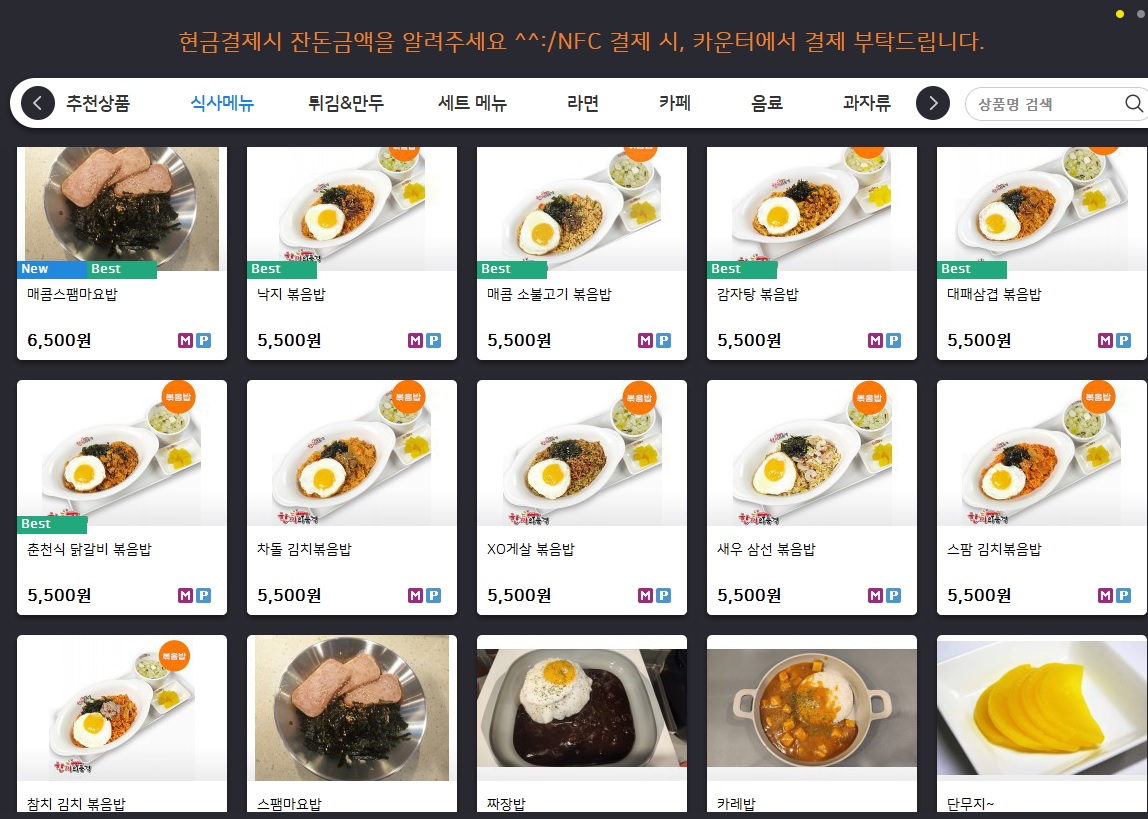Go to previous menu categories with left arrow
The width and height of the screenshot is (1148, 819).
[38, 103]
